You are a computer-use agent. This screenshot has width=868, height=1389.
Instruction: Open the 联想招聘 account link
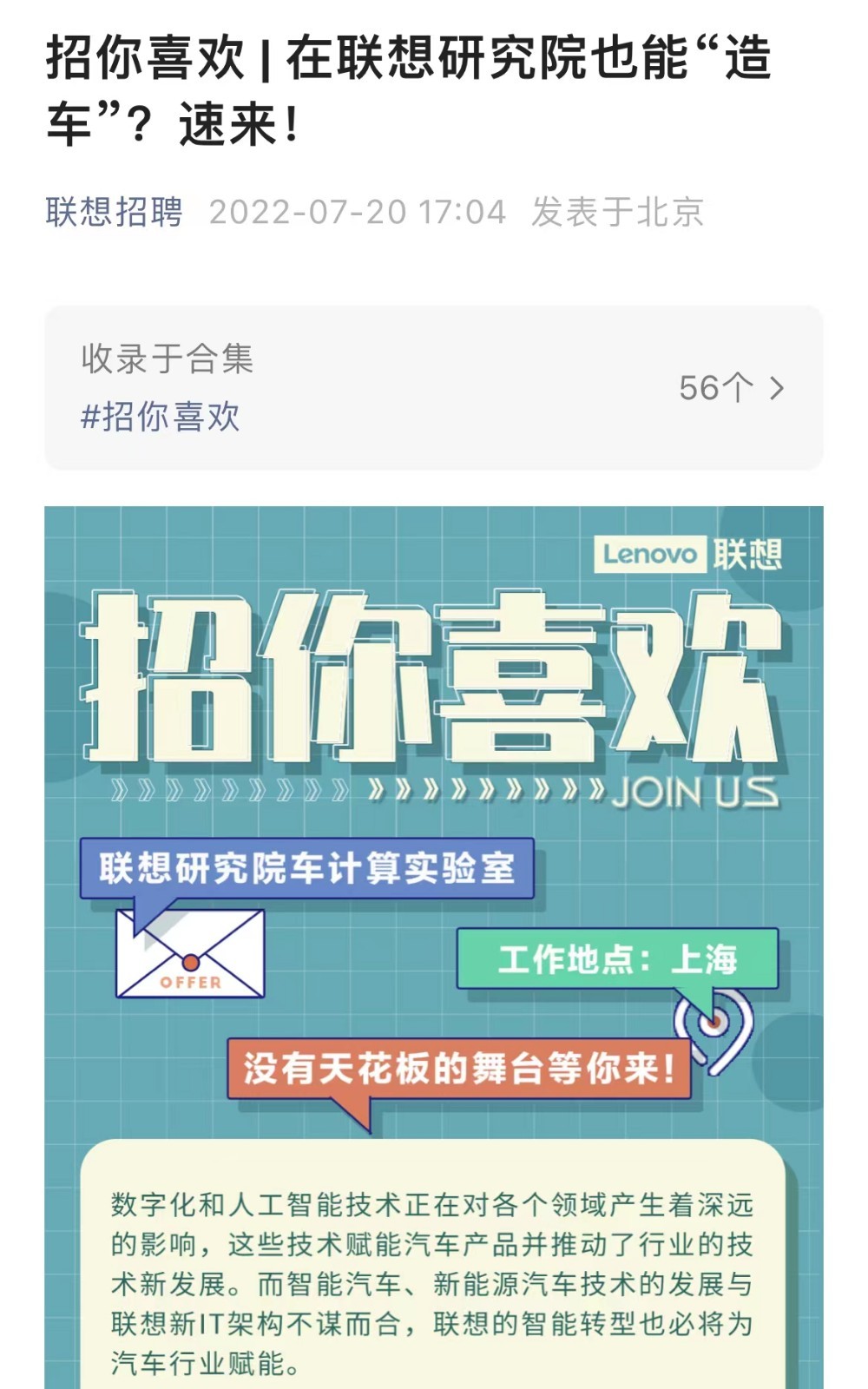(x=114, y=212)
